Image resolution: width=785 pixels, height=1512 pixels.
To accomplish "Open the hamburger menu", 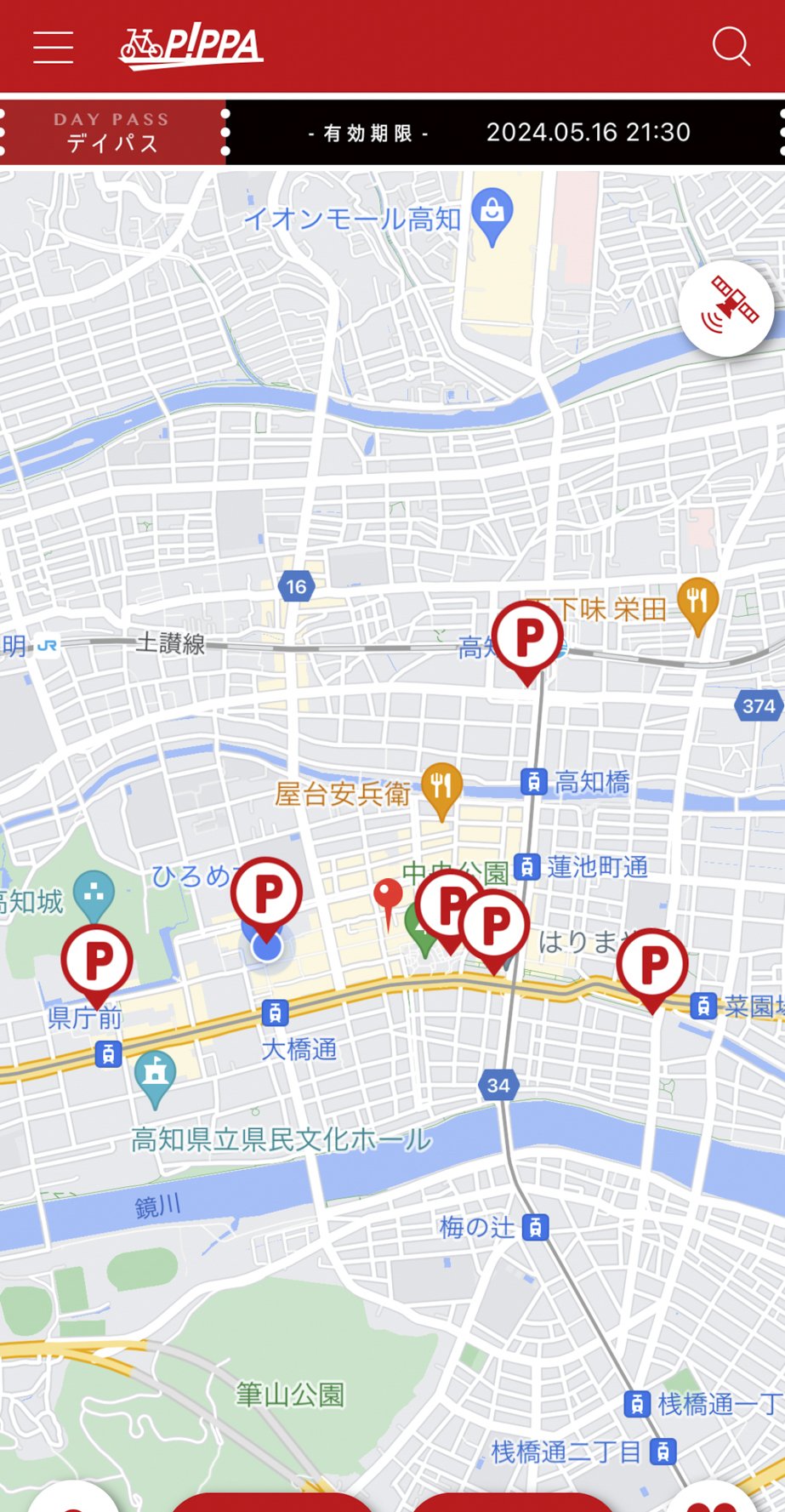I will pyautogui.click(x=53, y=47).
